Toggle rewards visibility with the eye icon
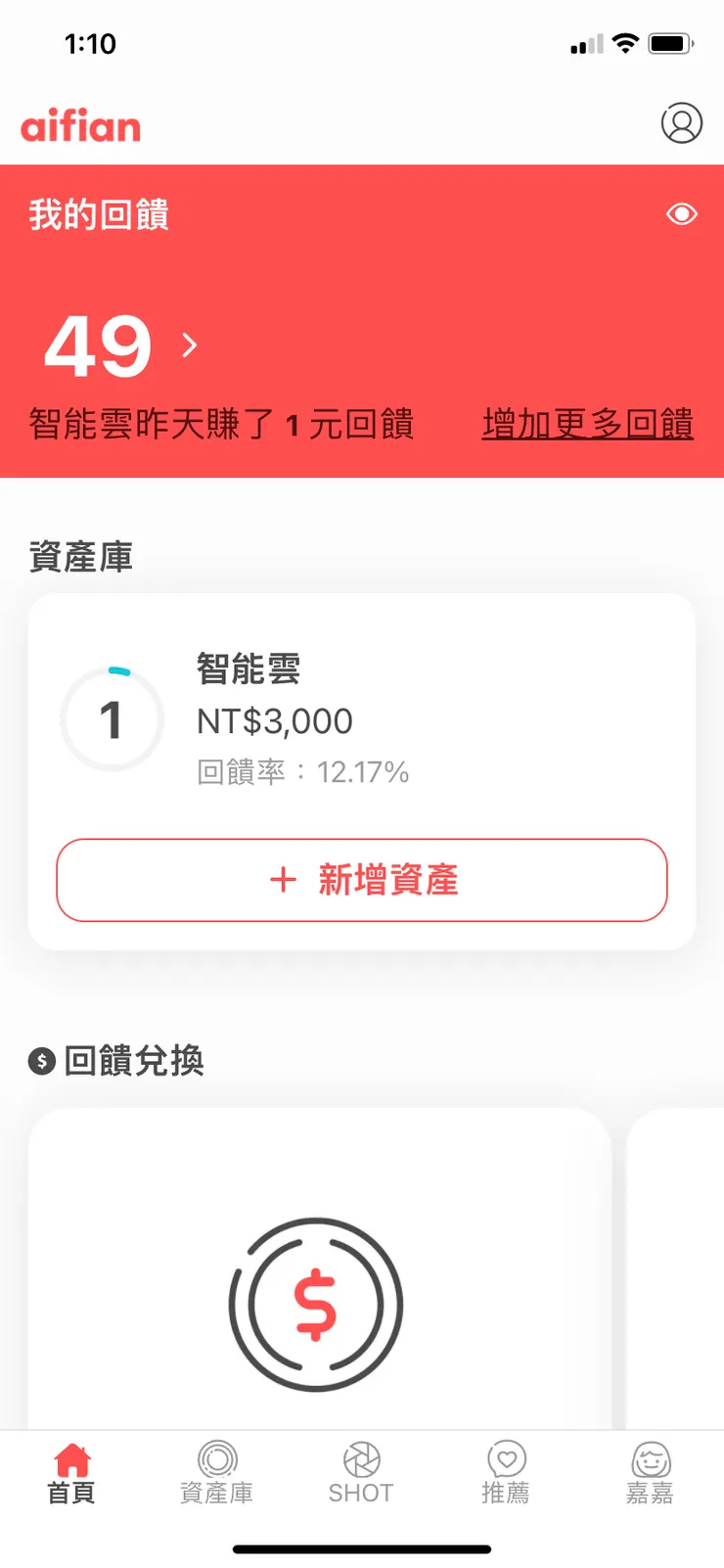The image size is (724, 1568). point(682,213)
